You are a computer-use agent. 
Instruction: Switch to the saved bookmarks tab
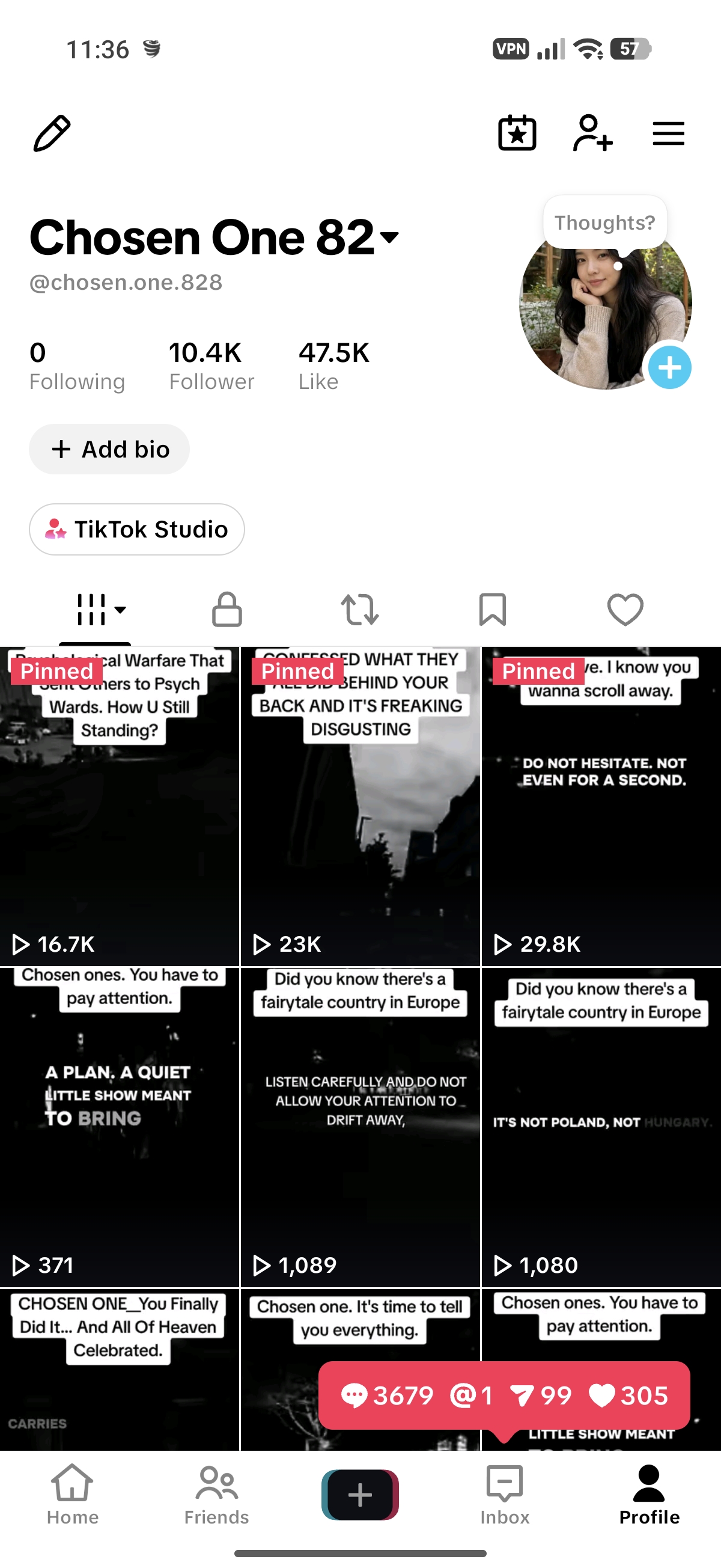tap(493, 609)
